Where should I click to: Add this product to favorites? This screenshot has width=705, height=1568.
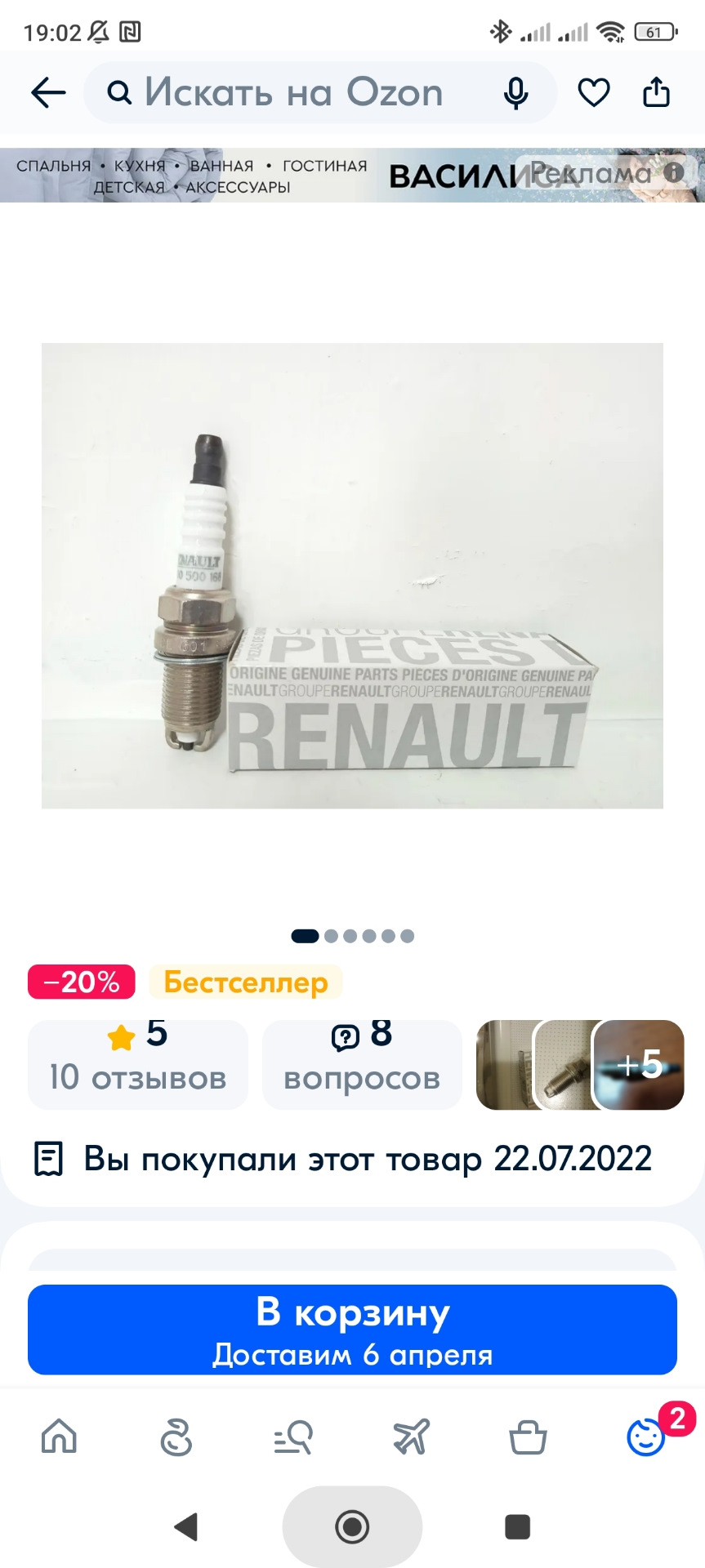(594, 92)
